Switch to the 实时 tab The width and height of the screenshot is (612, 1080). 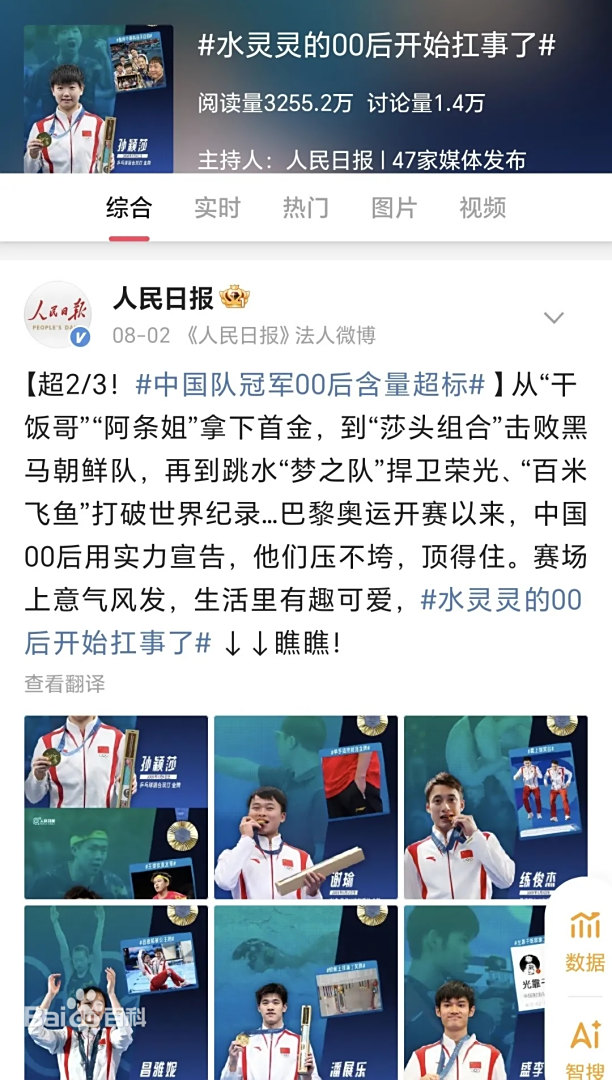217,208
